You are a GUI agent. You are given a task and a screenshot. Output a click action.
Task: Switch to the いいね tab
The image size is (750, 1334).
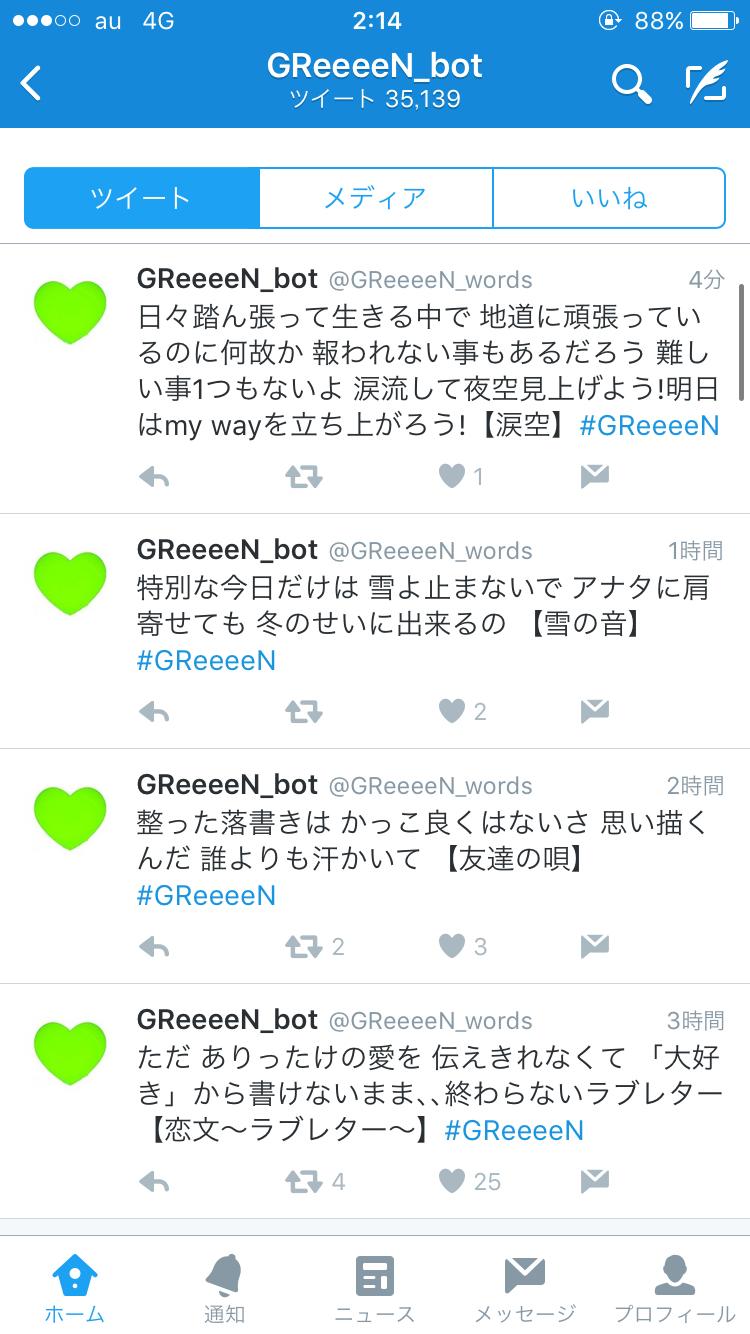(x=608, y=198)
